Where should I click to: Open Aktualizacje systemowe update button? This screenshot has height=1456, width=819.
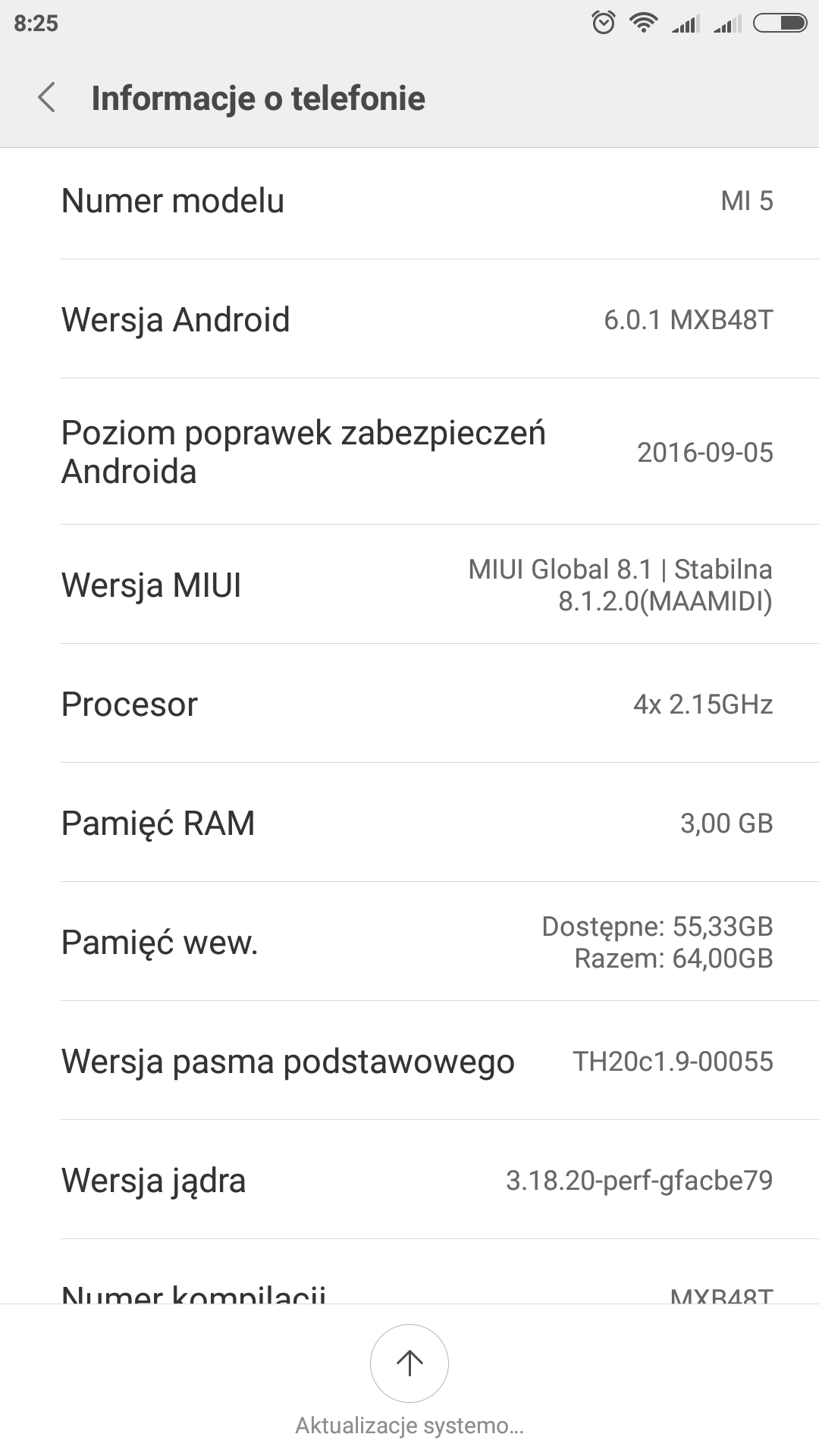coord(409,1363)
